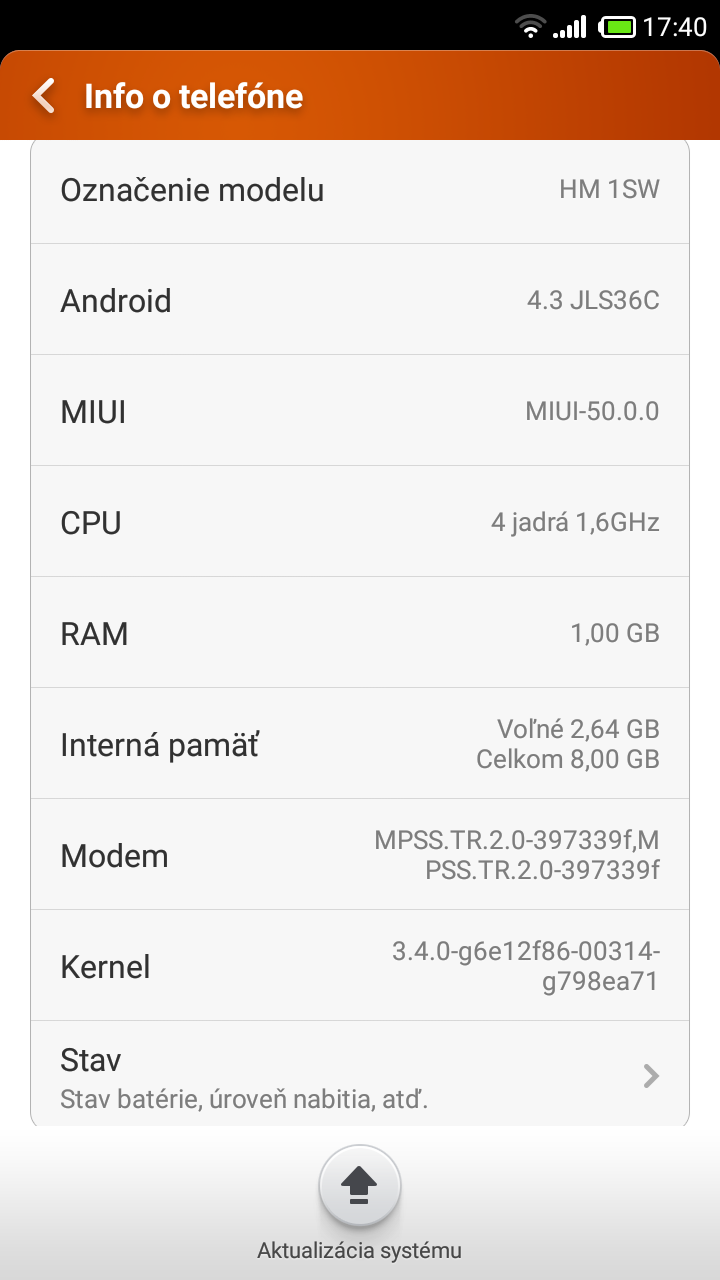Tap the Android version row

[360, 300]
